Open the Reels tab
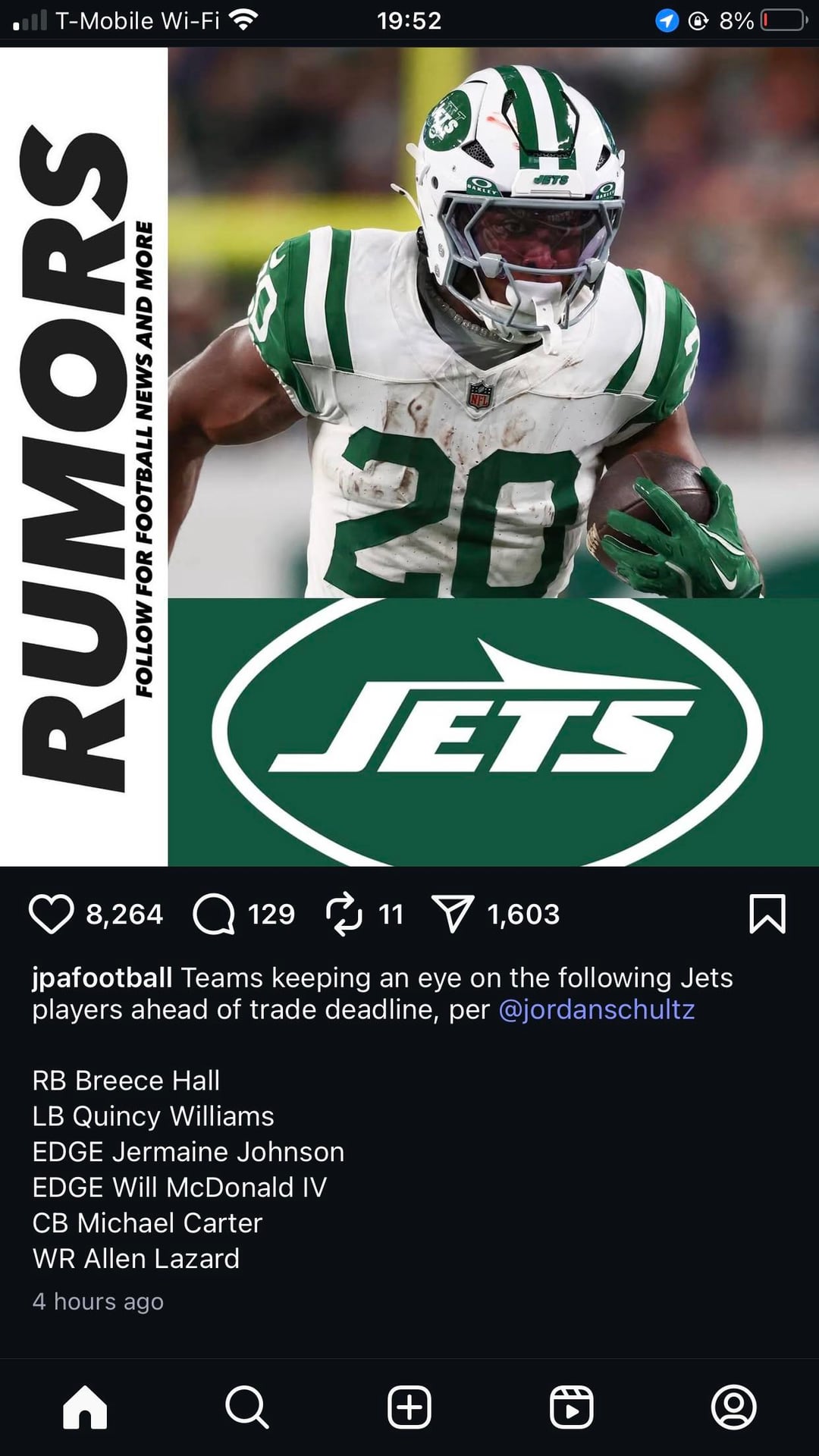Screen dimensions: 819x1456 571,1407
